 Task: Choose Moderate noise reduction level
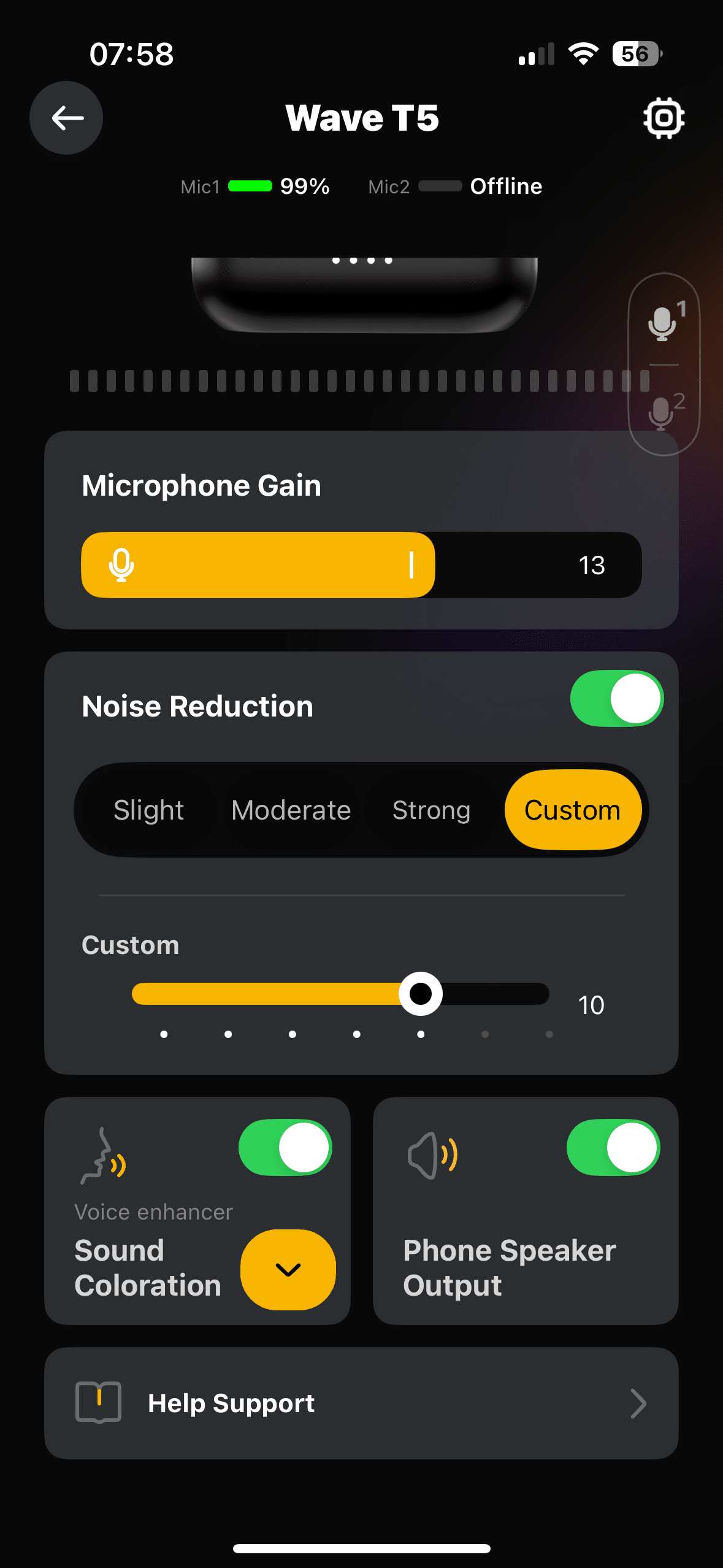291,810
